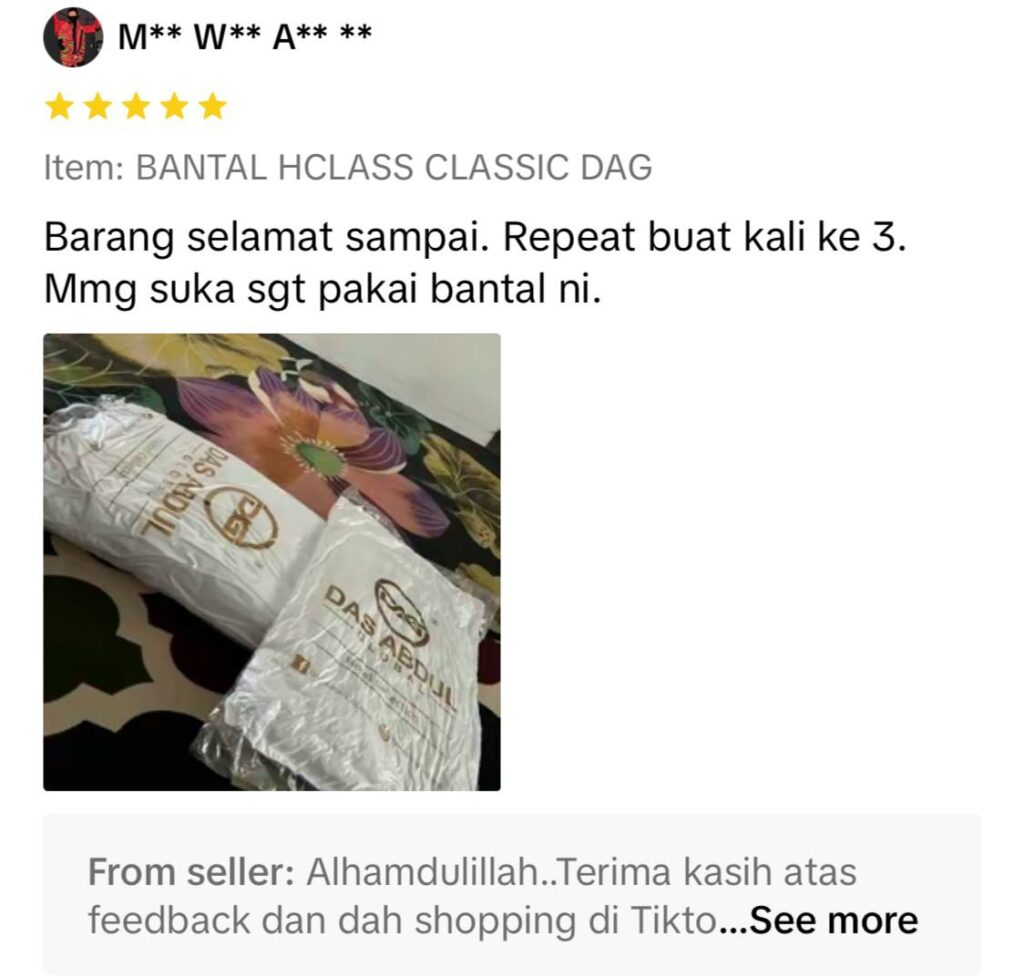This screenshot has width=1024, height=978.
Task: Expand the seller reply with See more
Action: click(833, 920)
